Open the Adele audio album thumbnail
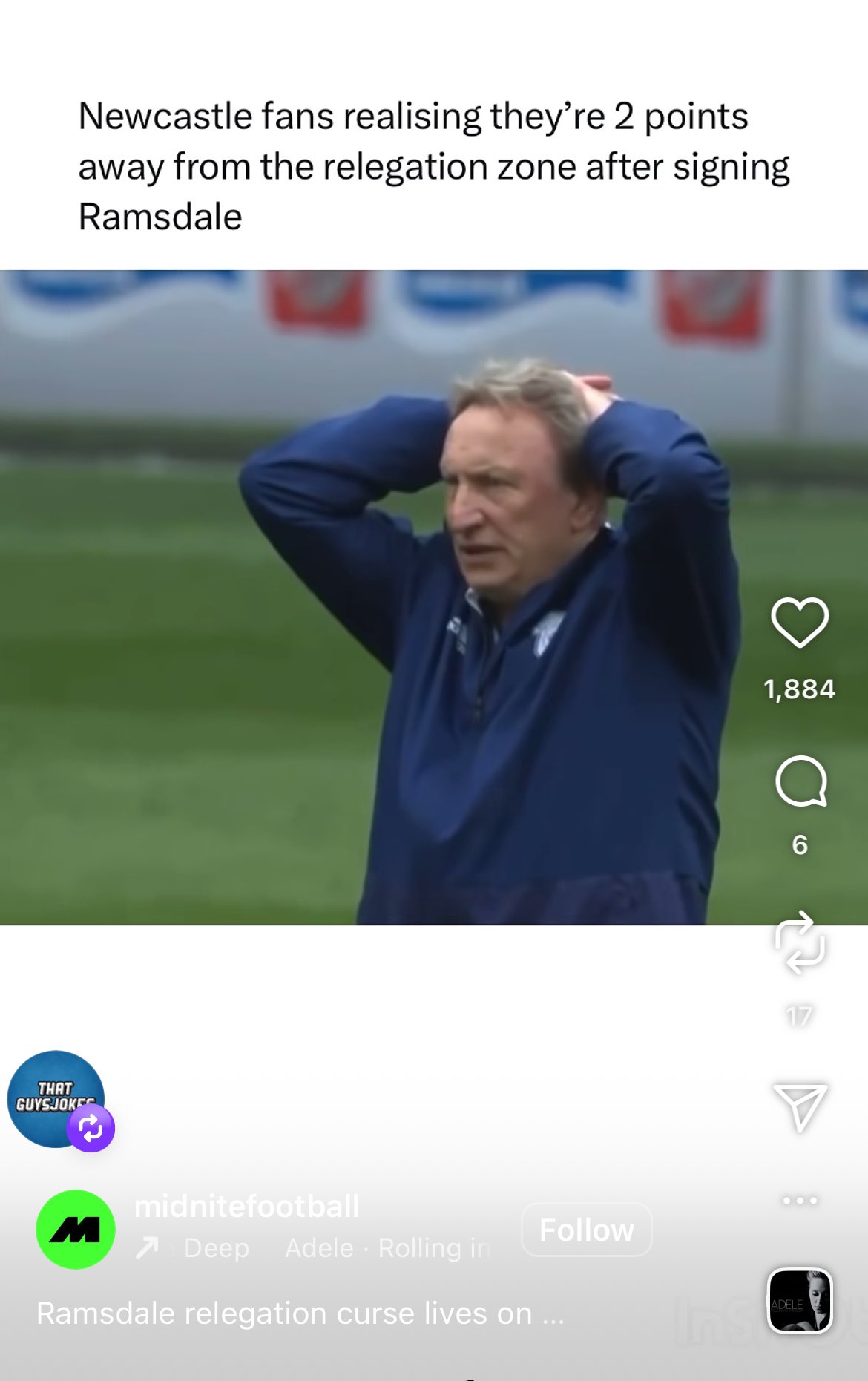 click(x=800, y=1300)
